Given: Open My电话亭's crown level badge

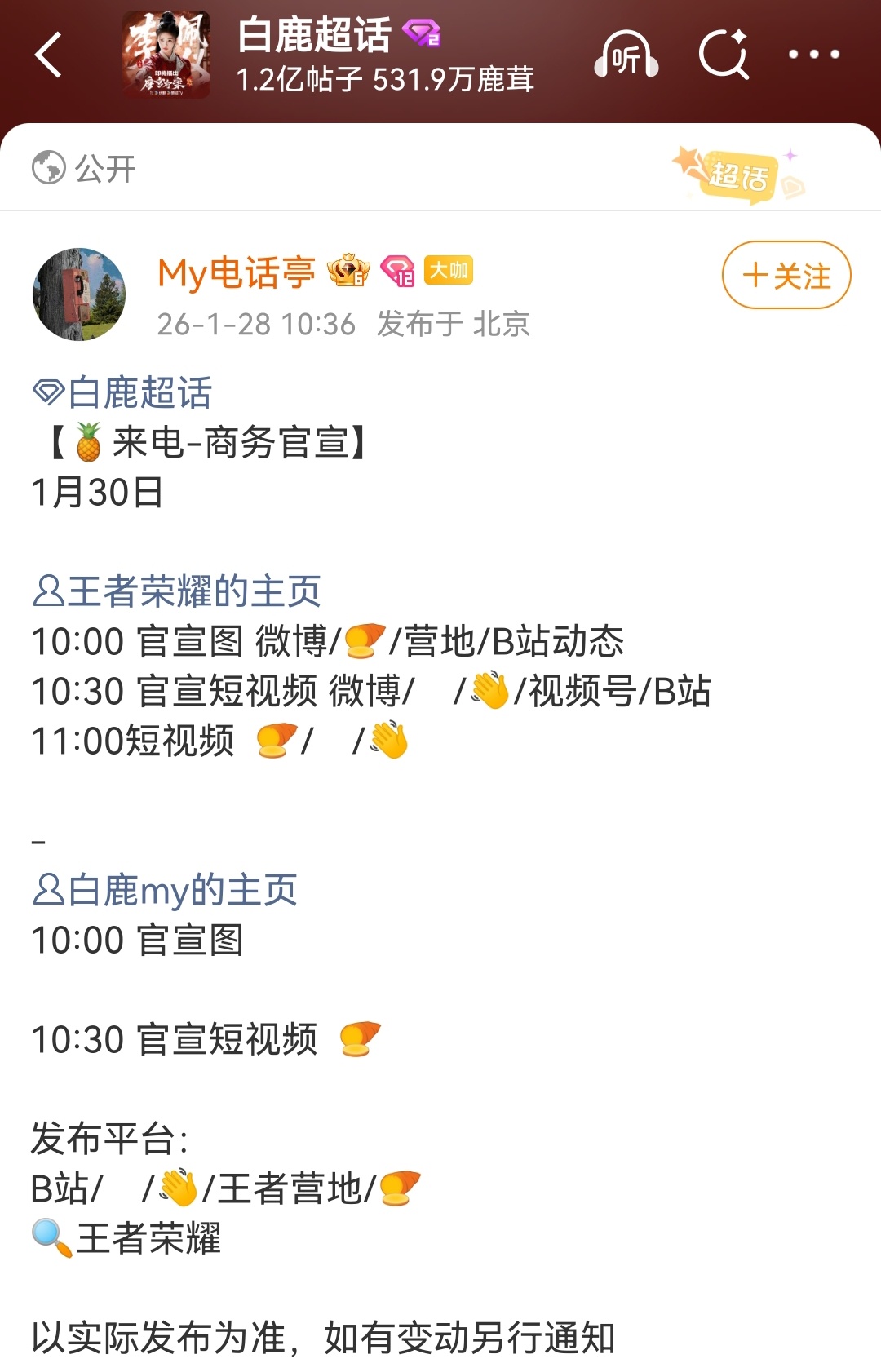Looking at the screenshot, I should (x=346, y=272).
